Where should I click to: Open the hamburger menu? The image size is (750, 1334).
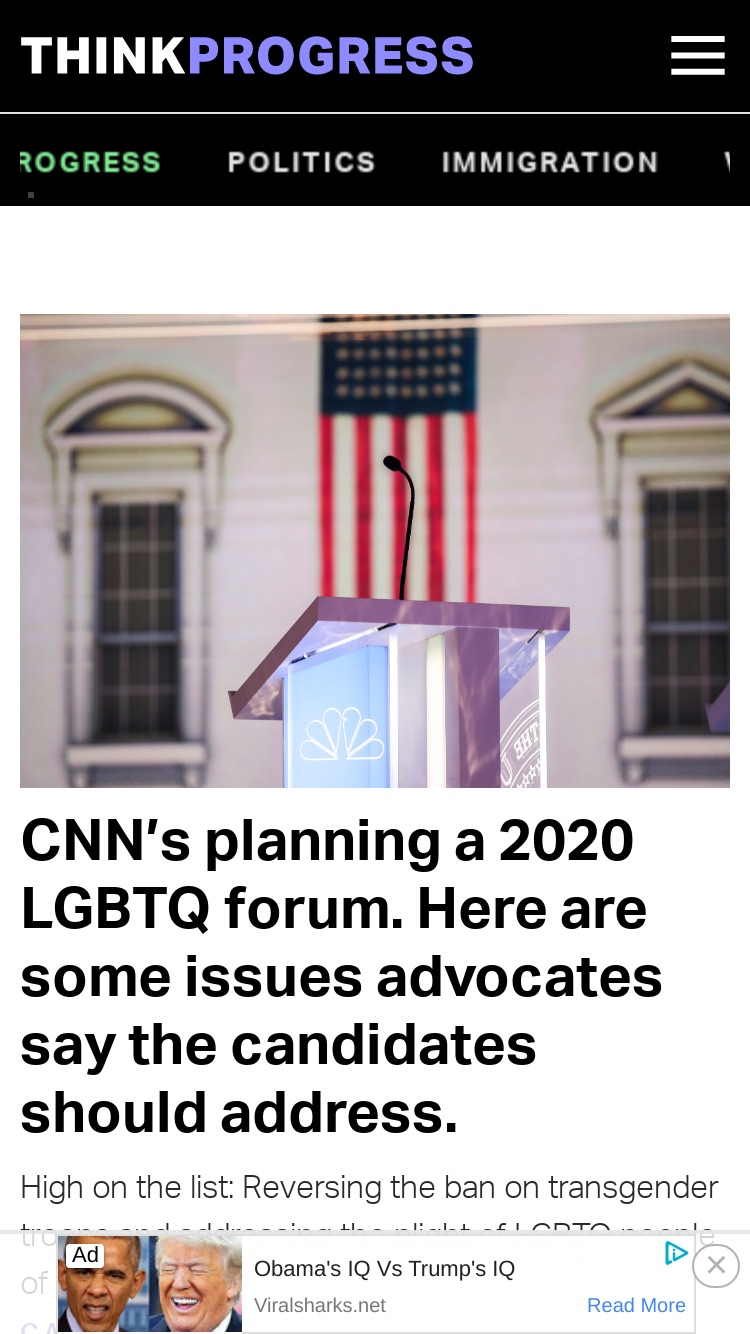pos(698,55)
